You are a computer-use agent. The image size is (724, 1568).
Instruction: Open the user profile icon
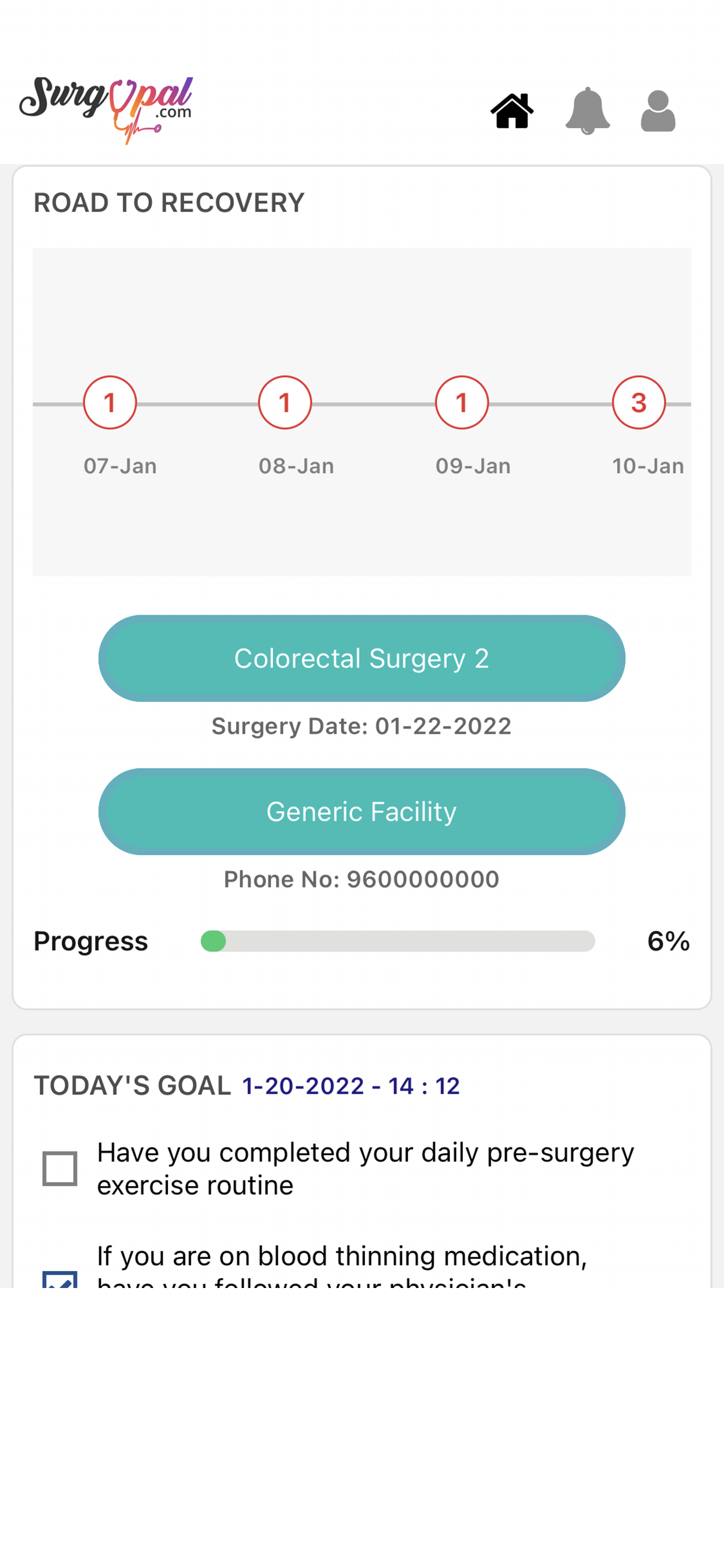[x=658, y=111]
